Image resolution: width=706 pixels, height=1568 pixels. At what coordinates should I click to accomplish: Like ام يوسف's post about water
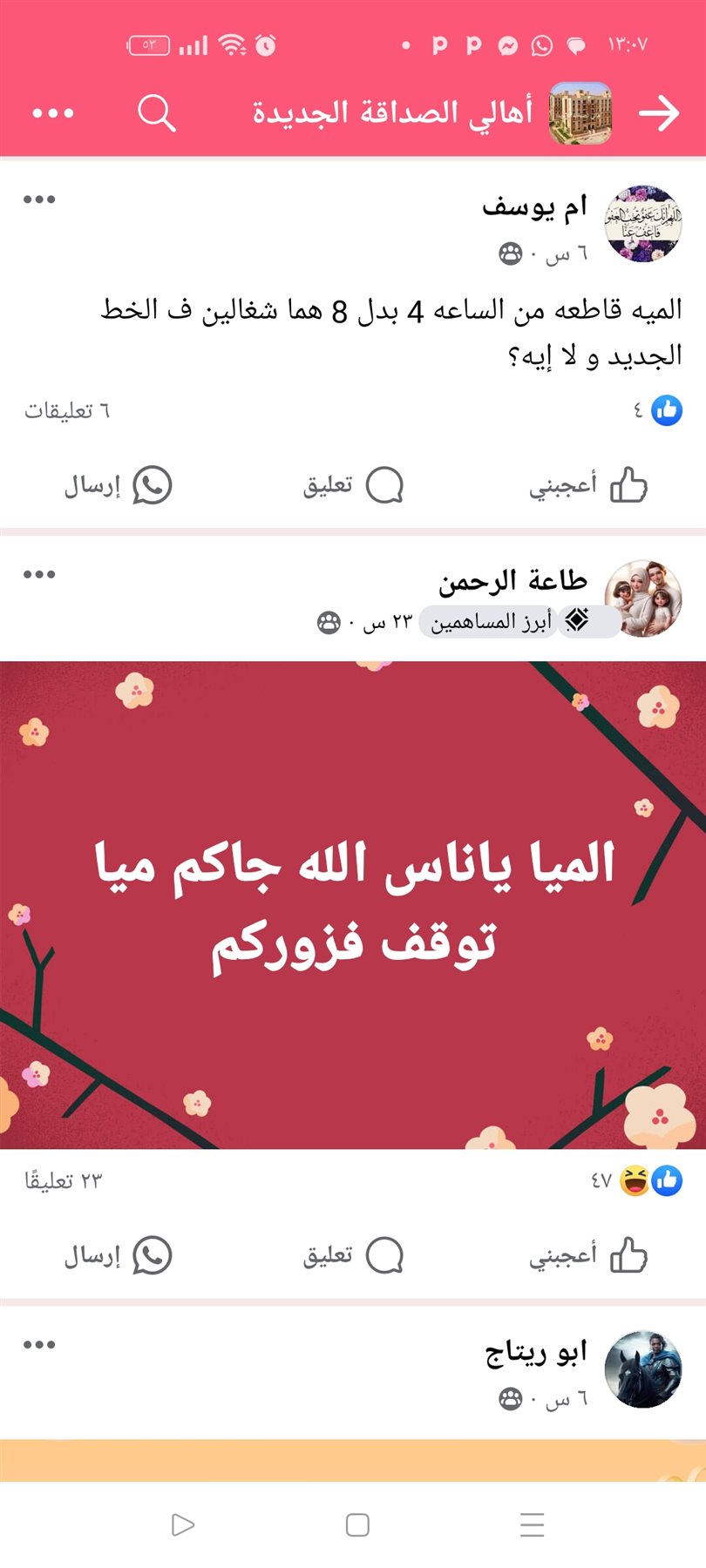pos(588,485)
